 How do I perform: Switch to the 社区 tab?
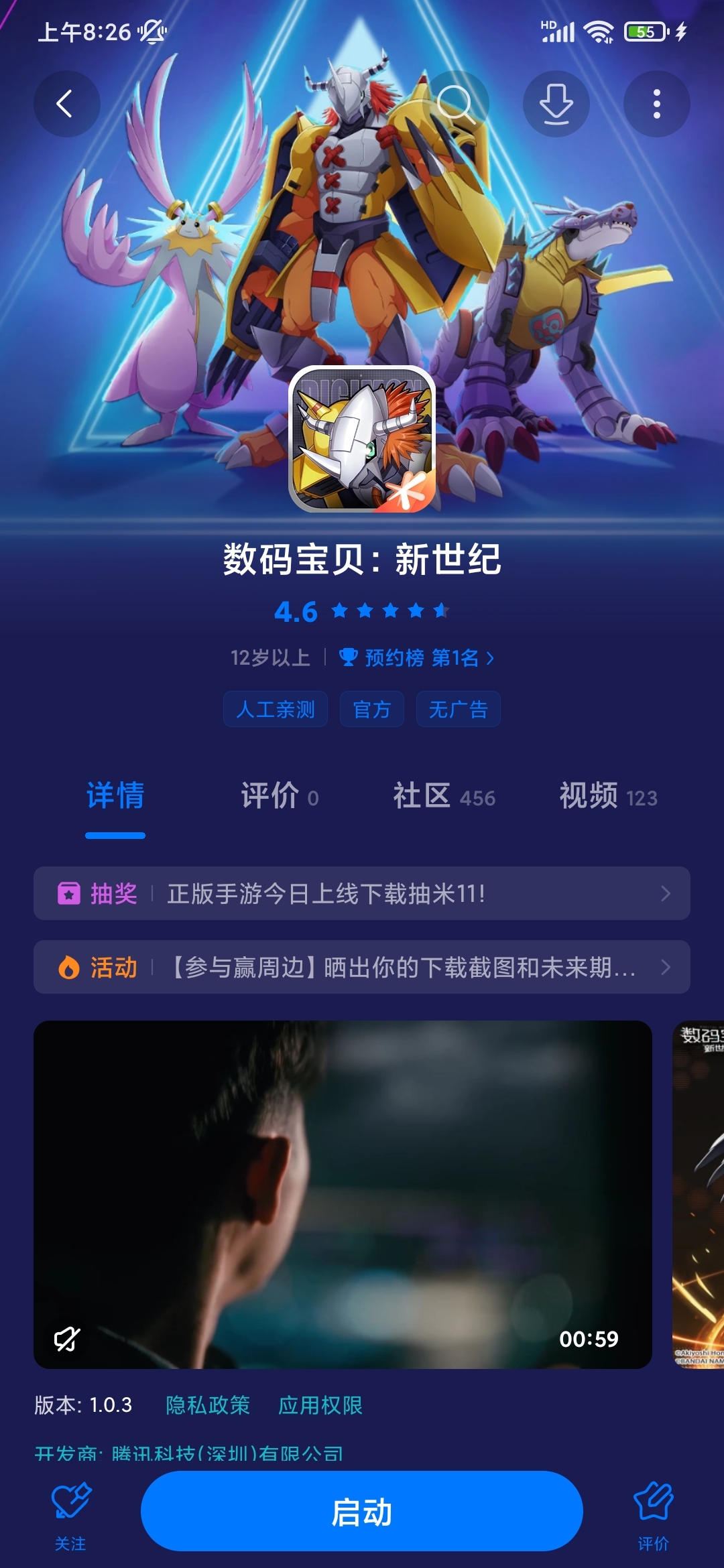[x=444, y=796]
